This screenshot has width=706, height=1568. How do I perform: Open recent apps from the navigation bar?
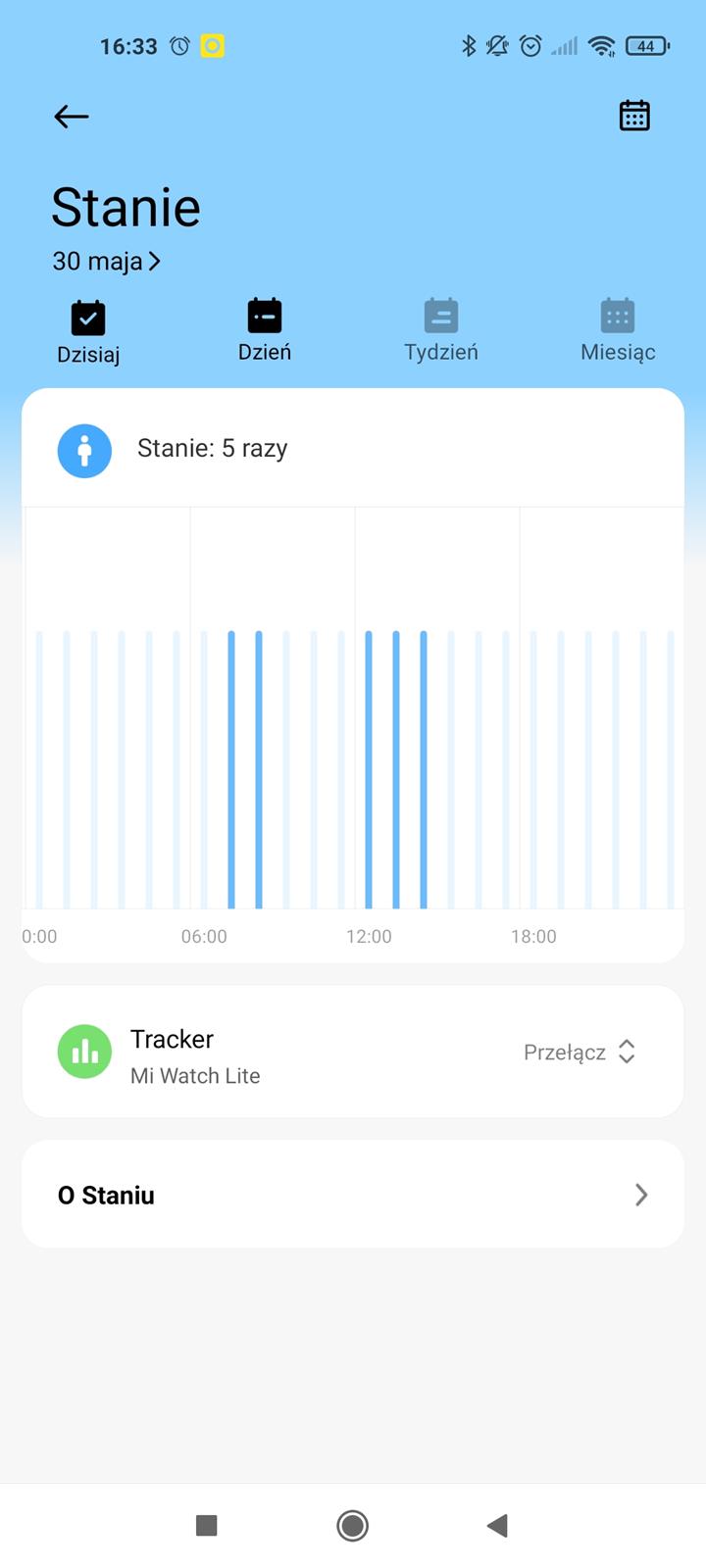click(206, 1525)
